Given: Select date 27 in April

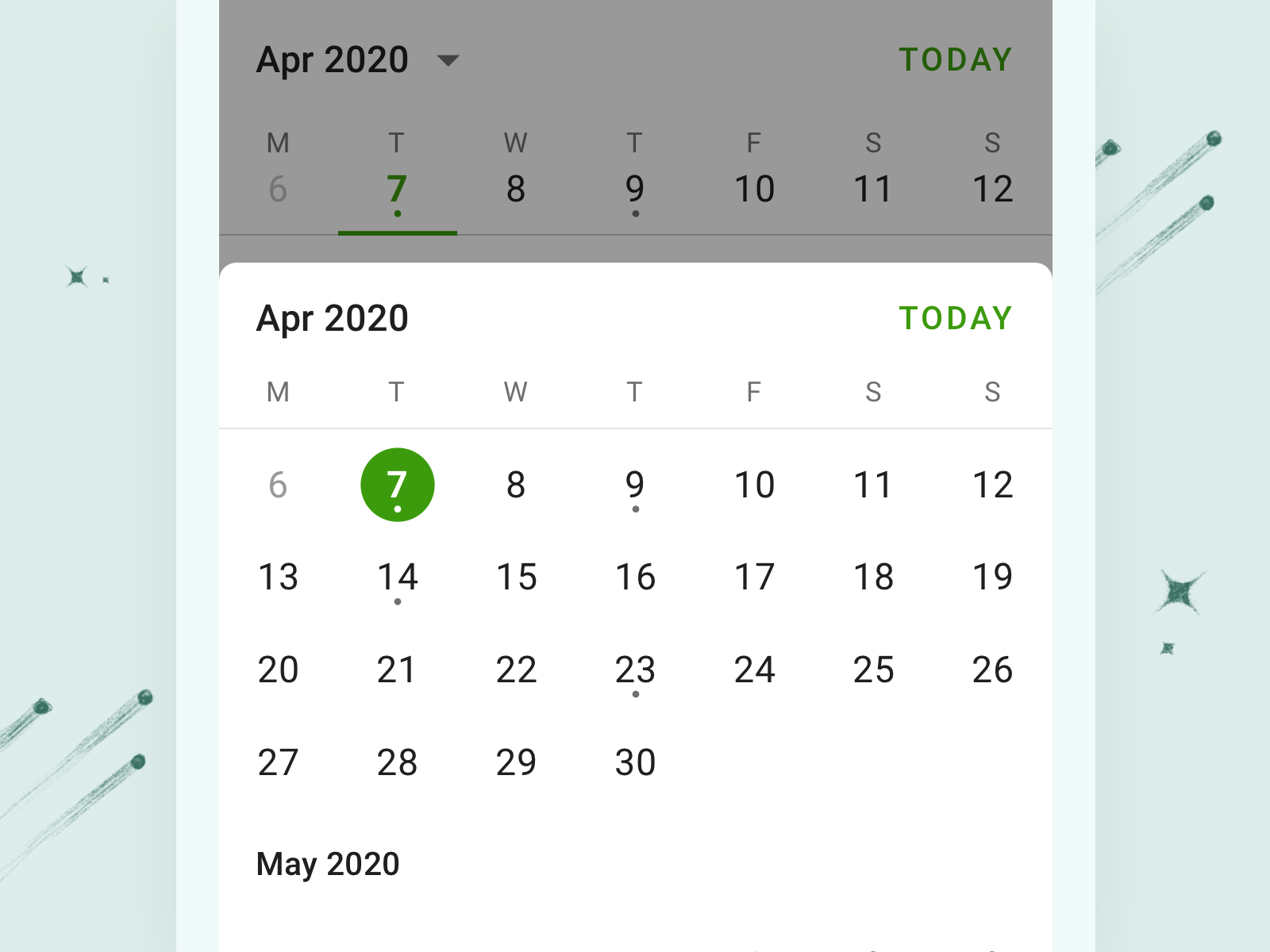Looking at the screenshot, I should click(x=278, y=762).
